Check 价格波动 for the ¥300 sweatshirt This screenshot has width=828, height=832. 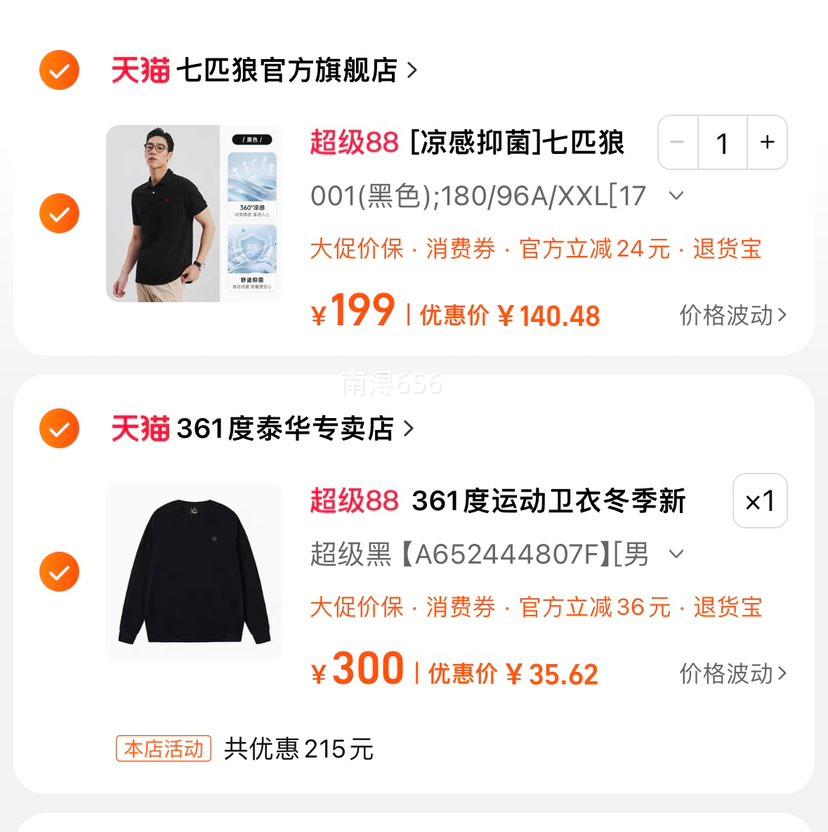[733, 673]
